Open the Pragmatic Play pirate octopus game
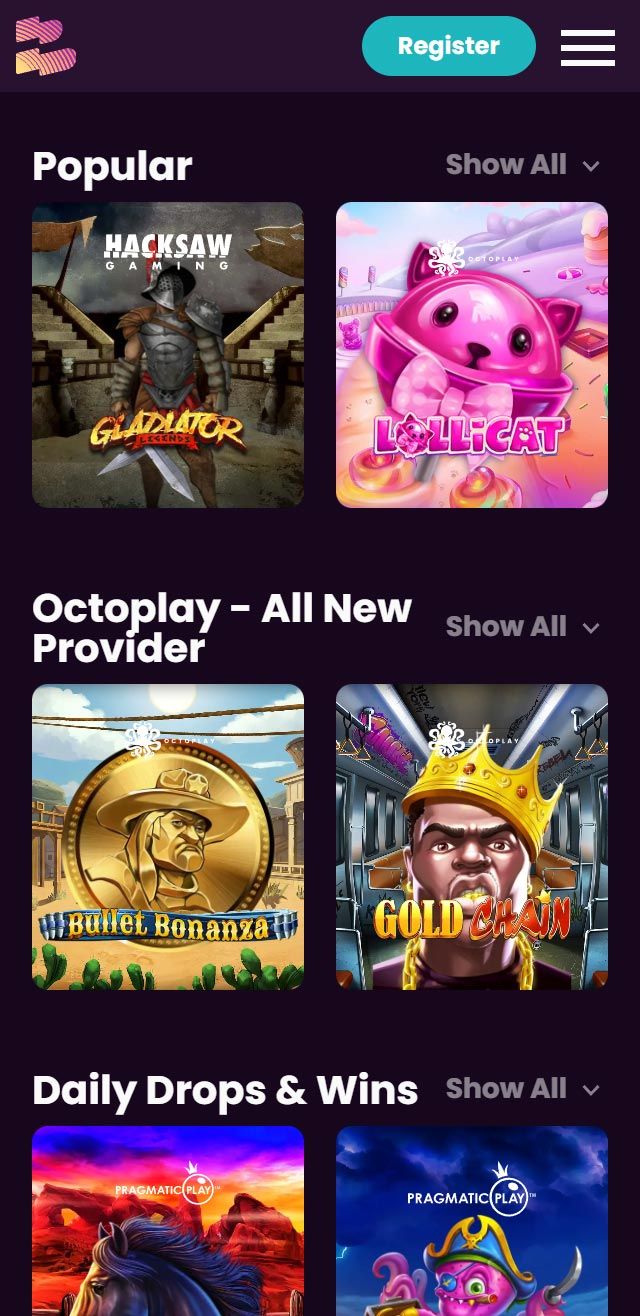 (472, 1220)
